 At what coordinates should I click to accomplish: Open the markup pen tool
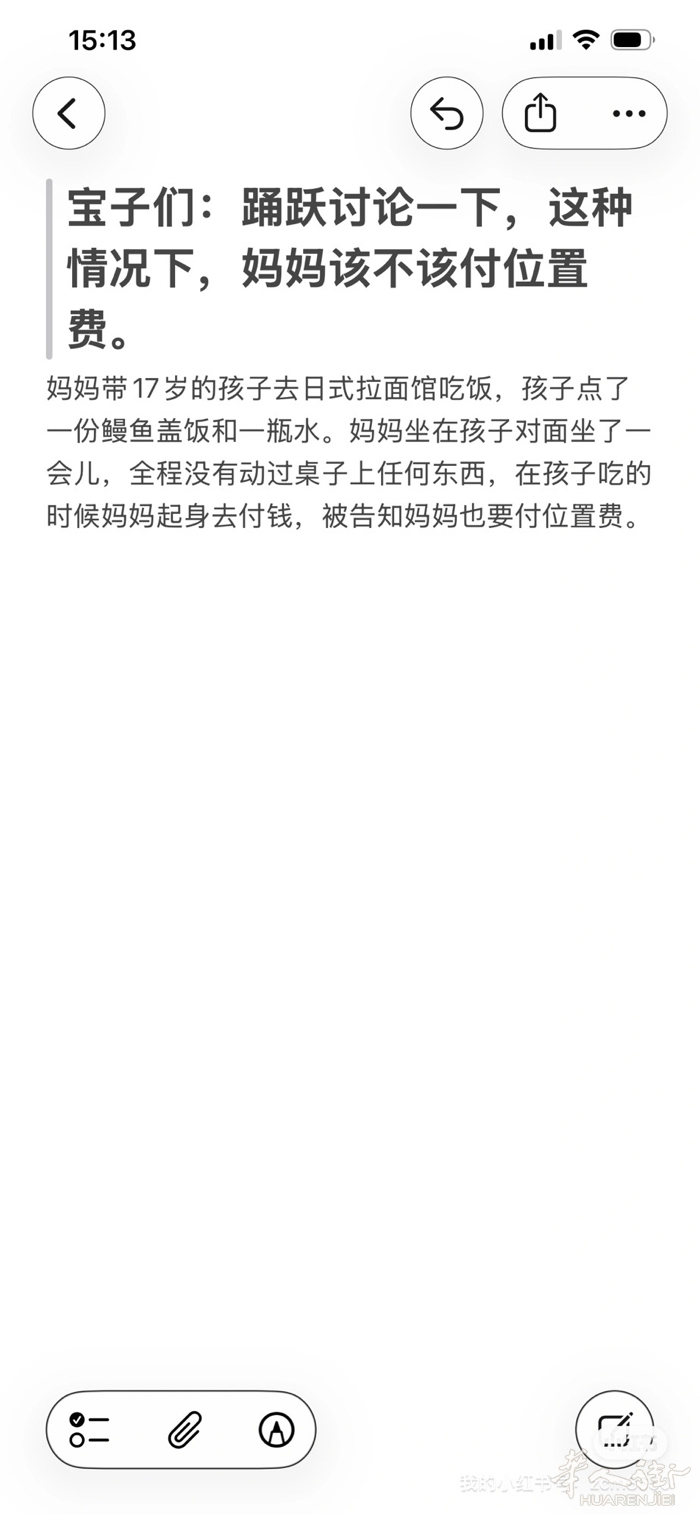pos(276,1430)
